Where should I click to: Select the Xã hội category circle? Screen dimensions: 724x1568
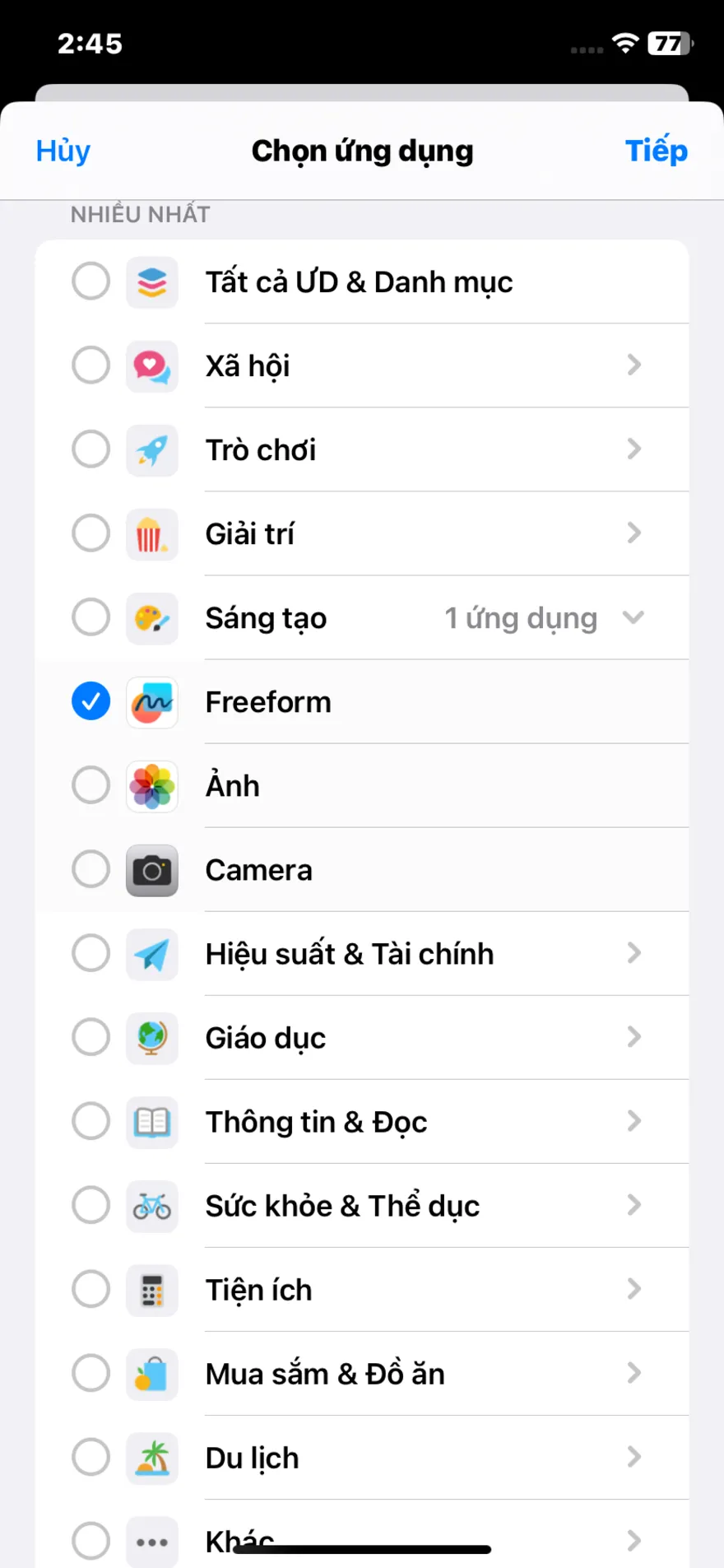(x=90, y=365)
